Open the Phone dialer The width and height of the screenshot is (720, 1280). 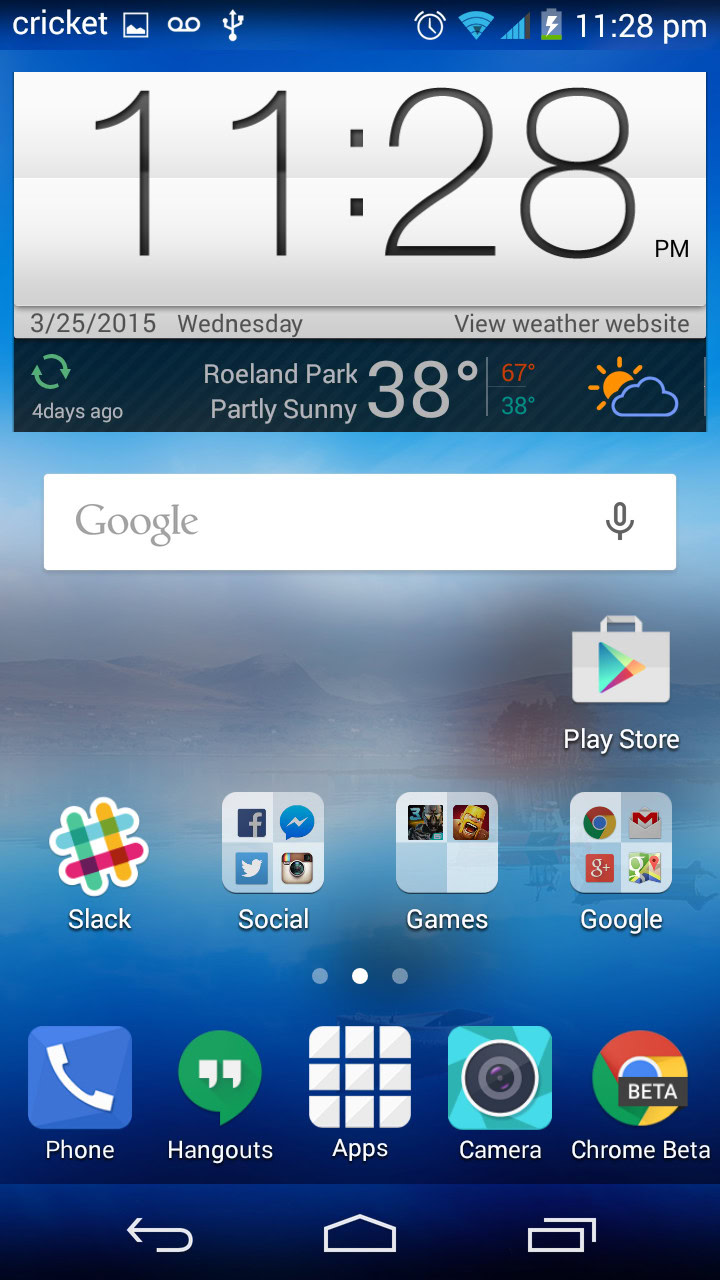[x=80, y=1077]
